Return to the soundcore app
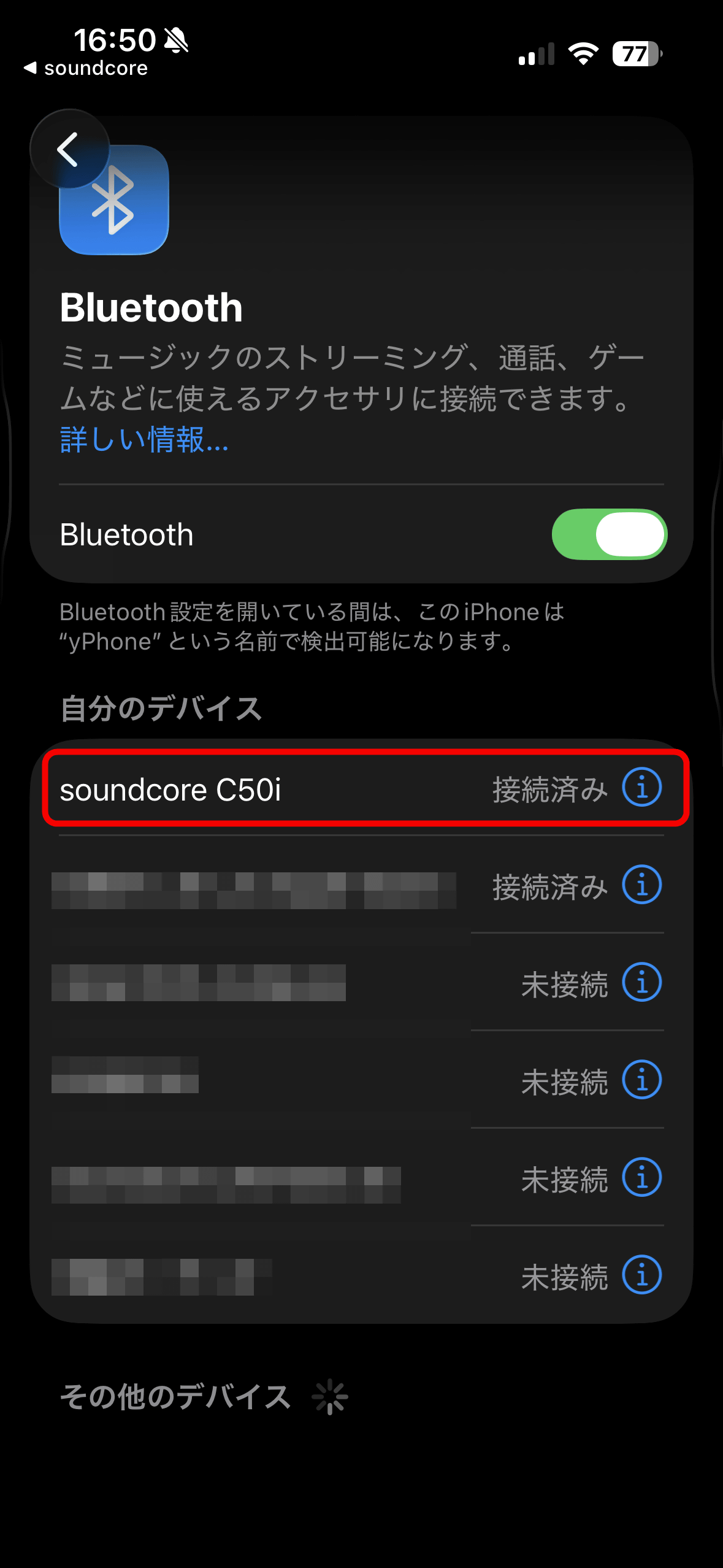Viewport: 723px width, 1568px height. [86, 68]
